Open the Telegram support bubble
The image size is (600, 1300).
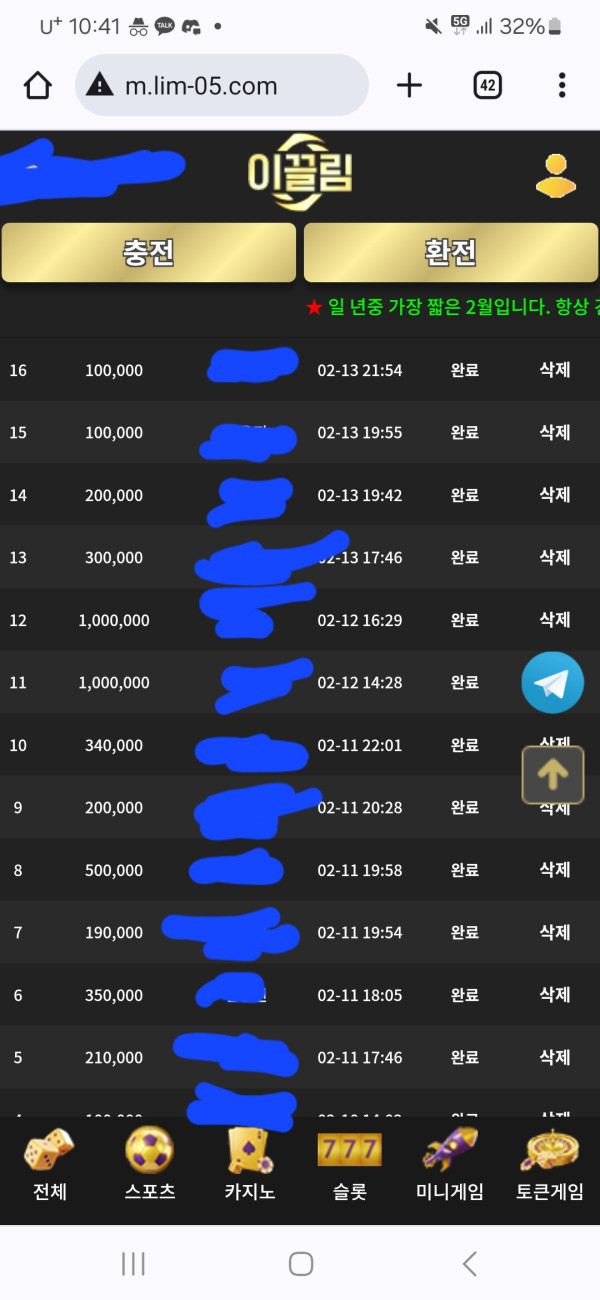(x=552, y=683)
